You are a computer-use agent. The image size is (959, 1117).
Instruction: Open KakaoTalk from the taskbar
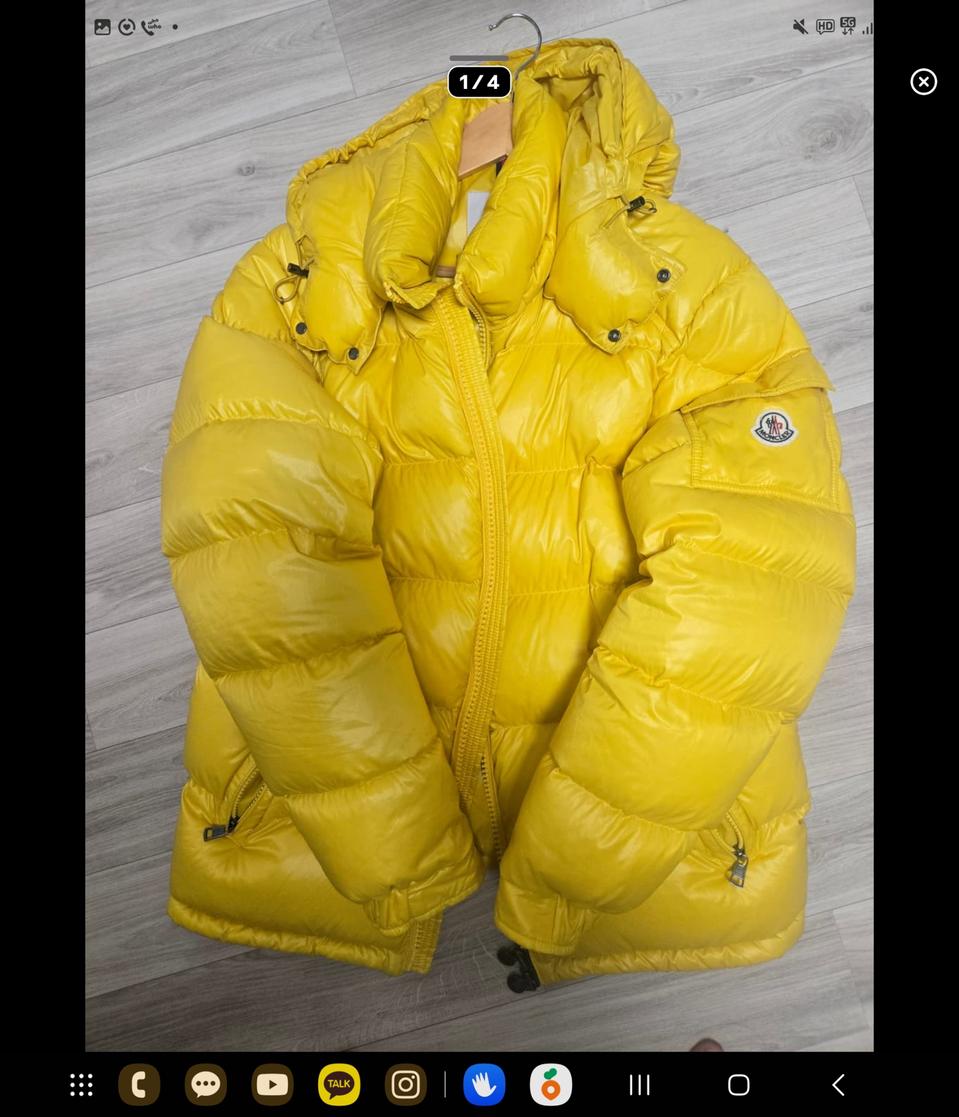[339, 1085]
